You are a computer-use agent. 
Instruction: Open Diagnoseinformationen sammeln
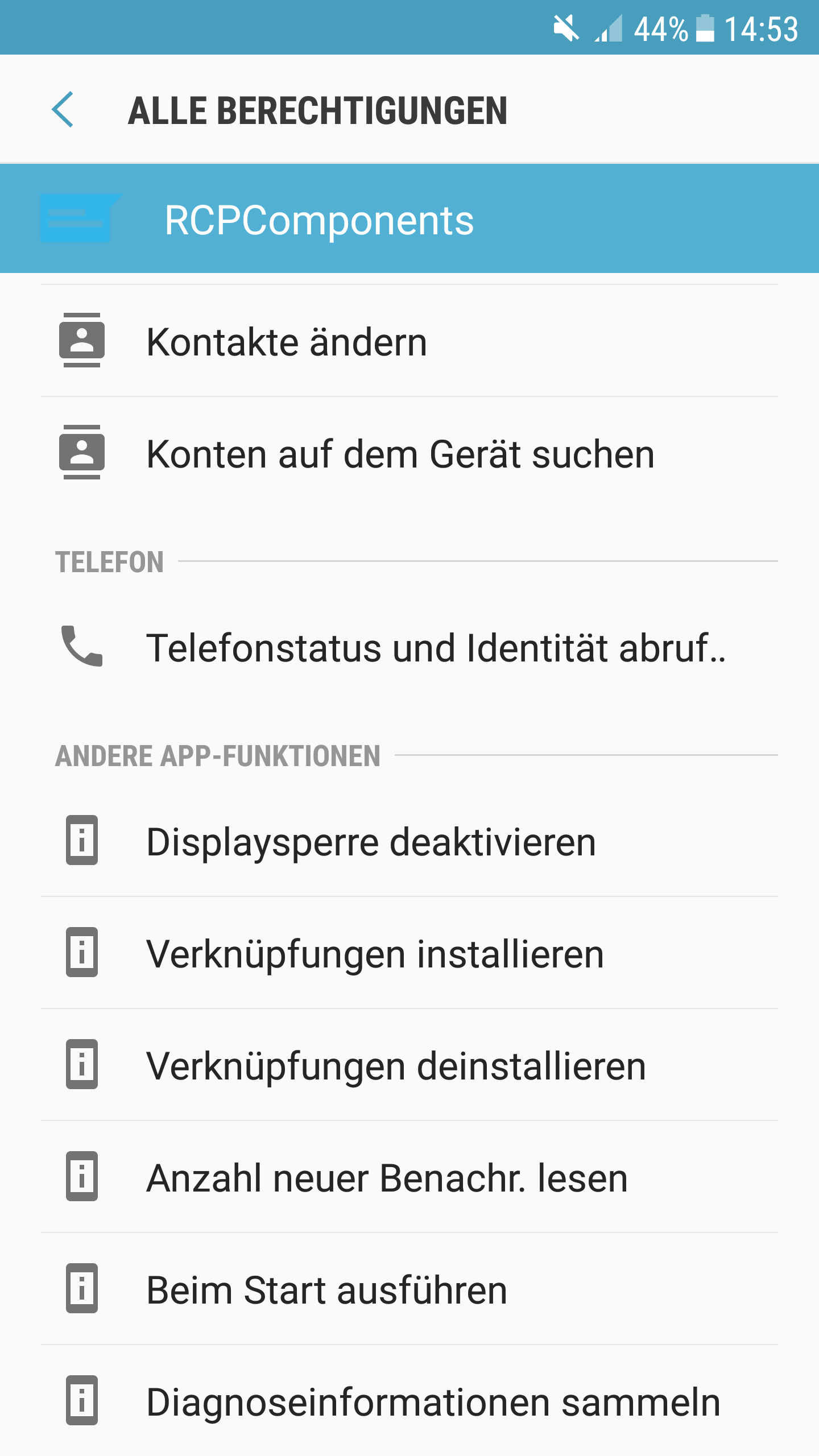pos(409,1401)
